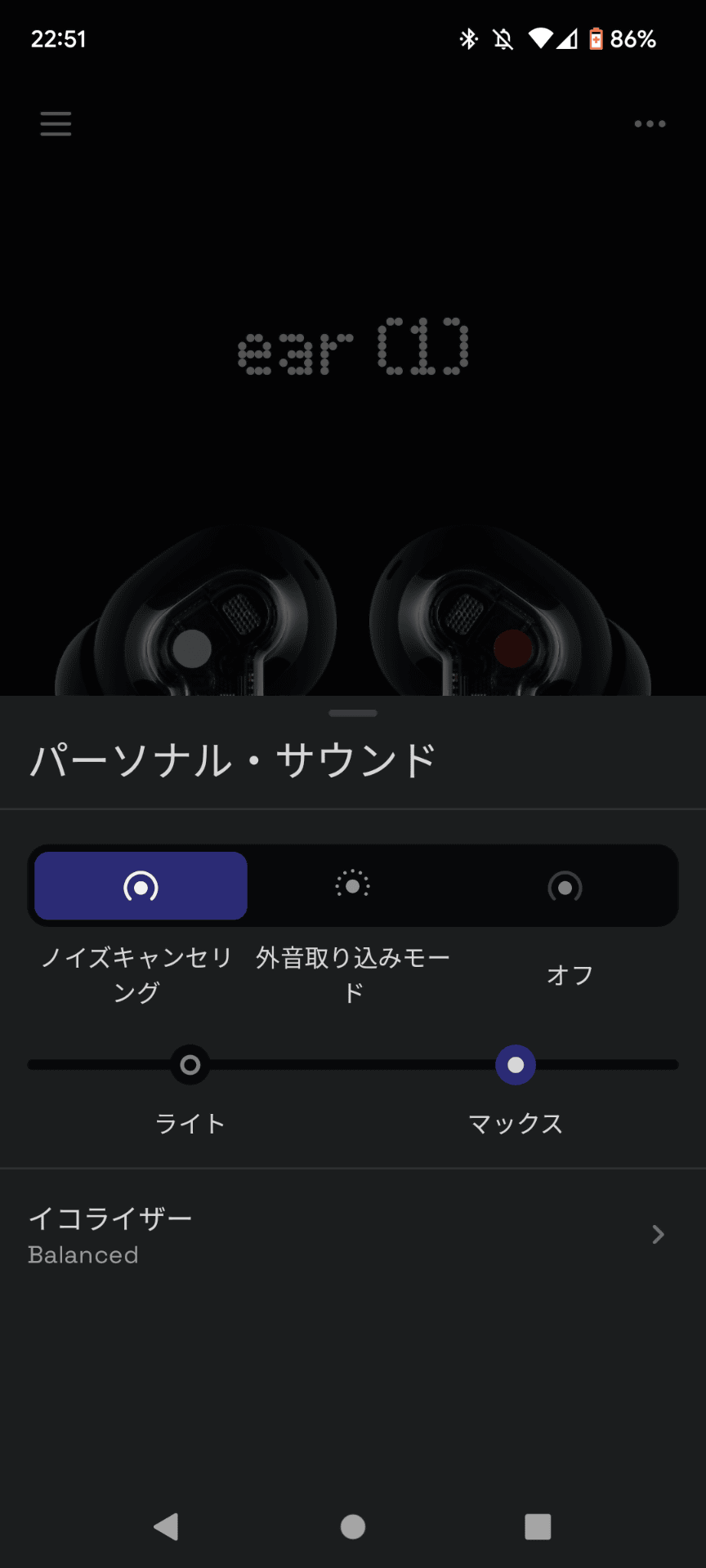Set noise cancelling level to マックス

(516, 1065)
